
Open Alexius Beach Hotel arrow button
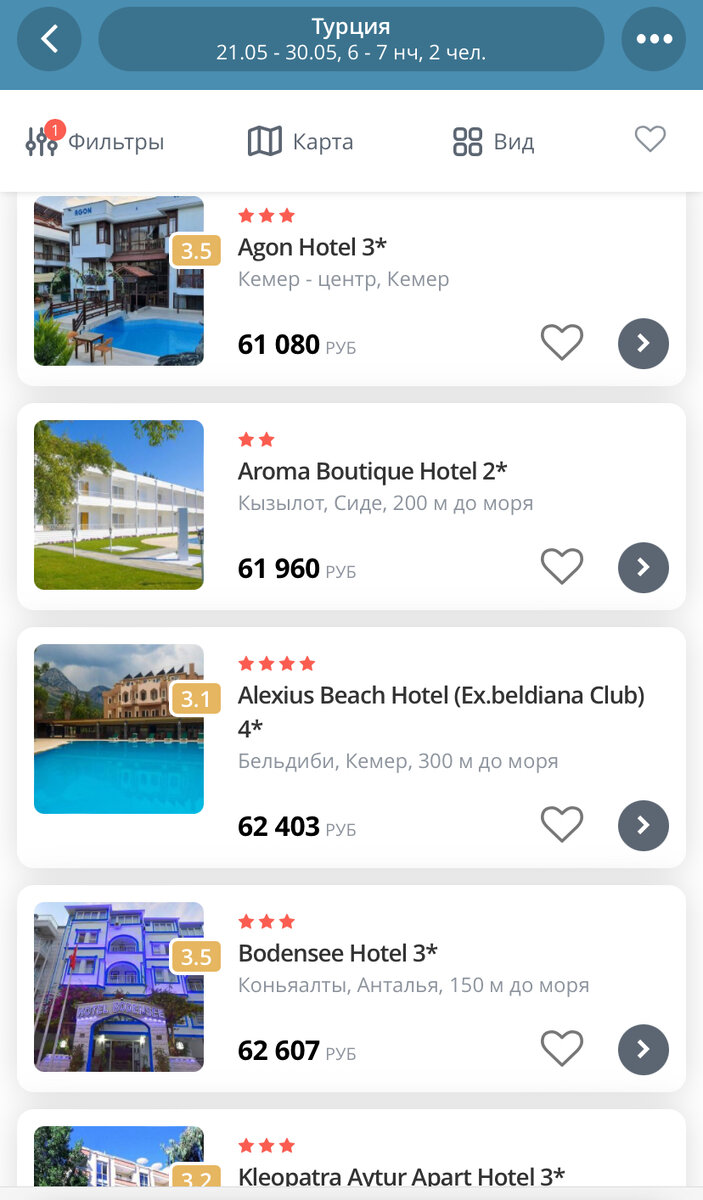[x=643, y=825]
